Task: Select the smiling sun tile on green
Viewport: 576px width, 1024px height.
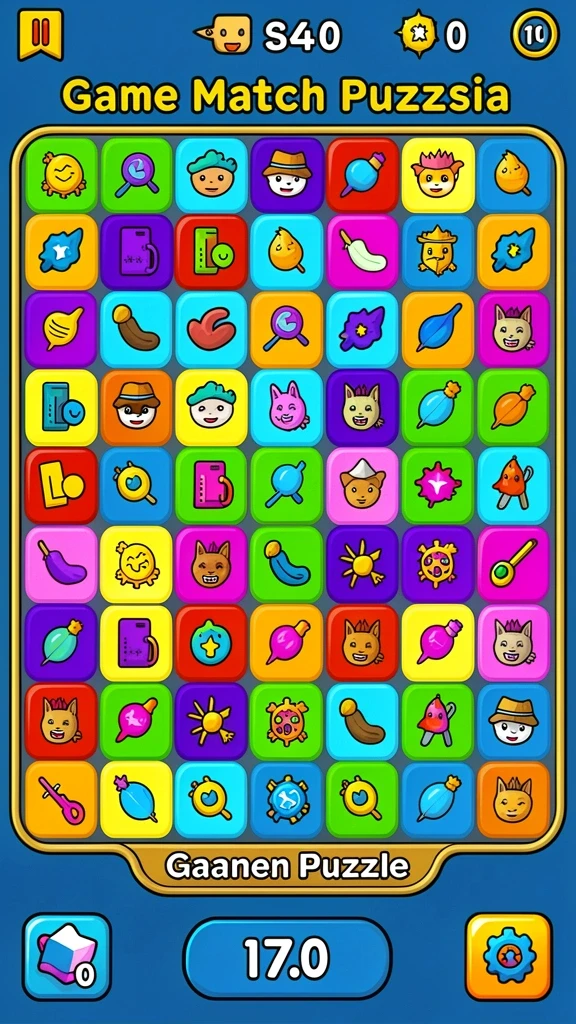Action: click(61, 174)
